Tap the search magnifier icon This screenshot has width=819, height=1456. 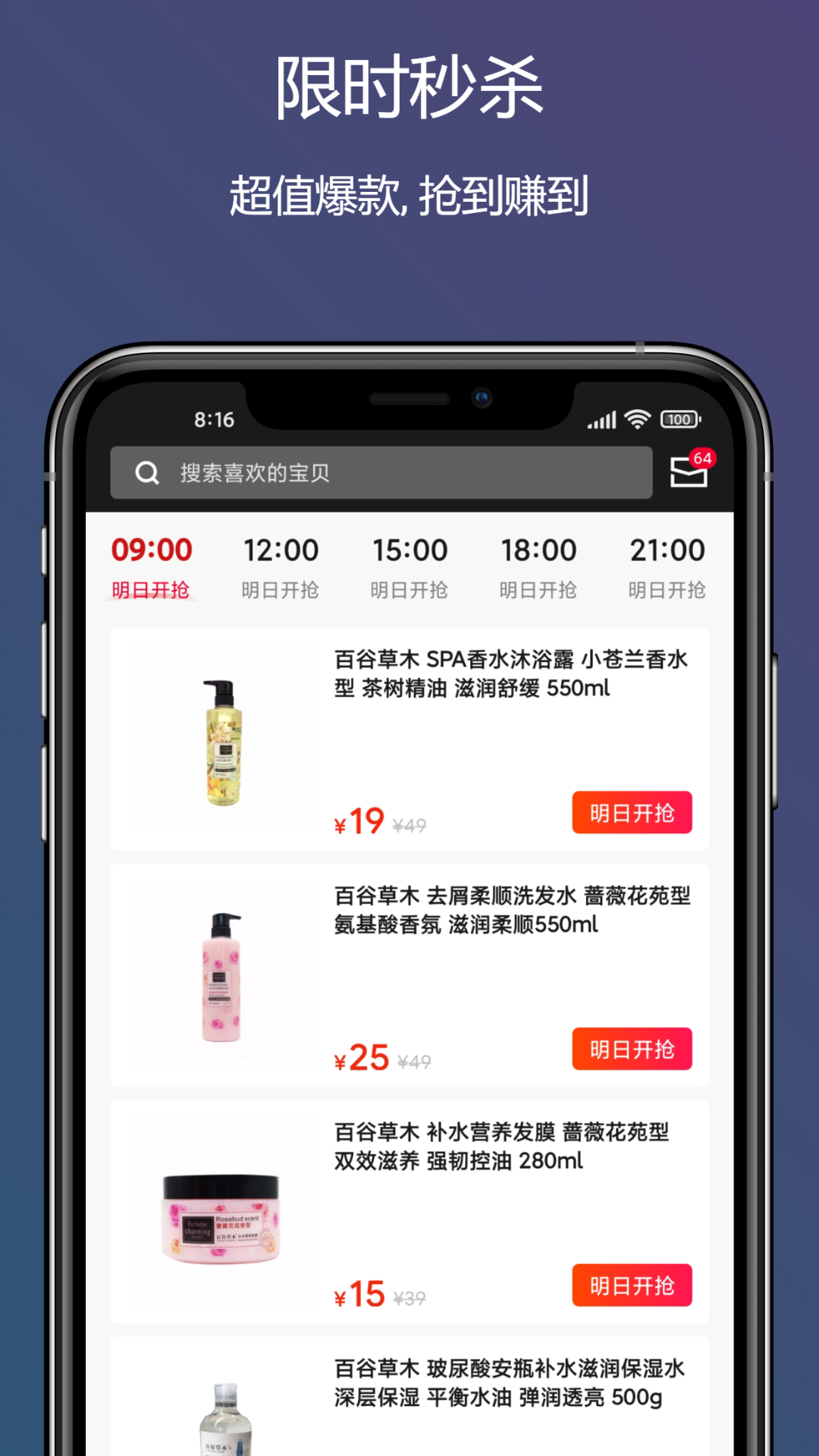coord(146,473)
